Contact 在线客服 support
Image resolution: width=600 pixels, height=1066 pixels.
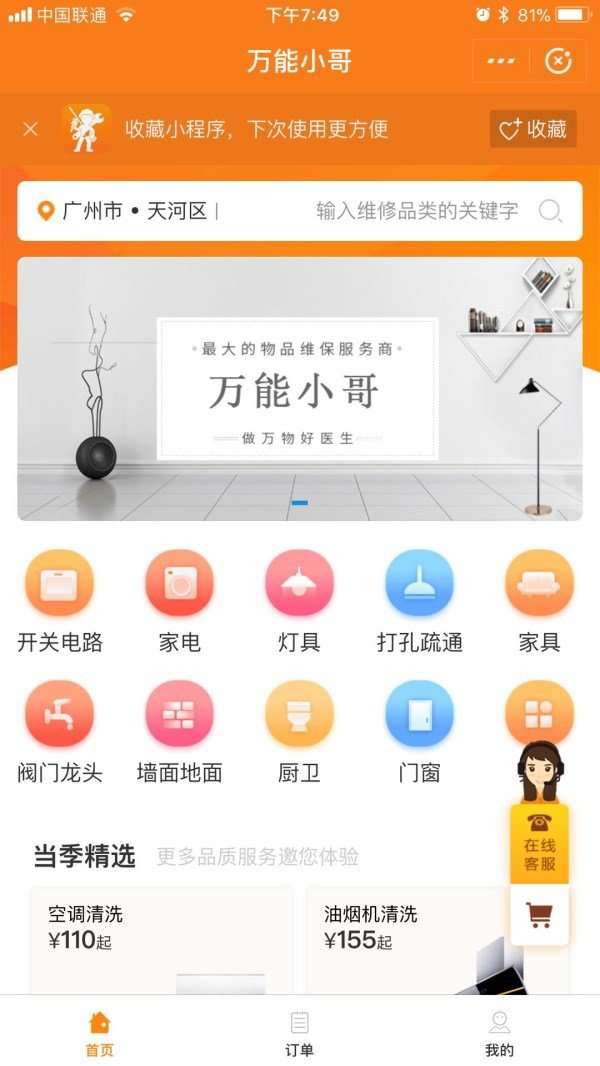(x=540, y=844)
